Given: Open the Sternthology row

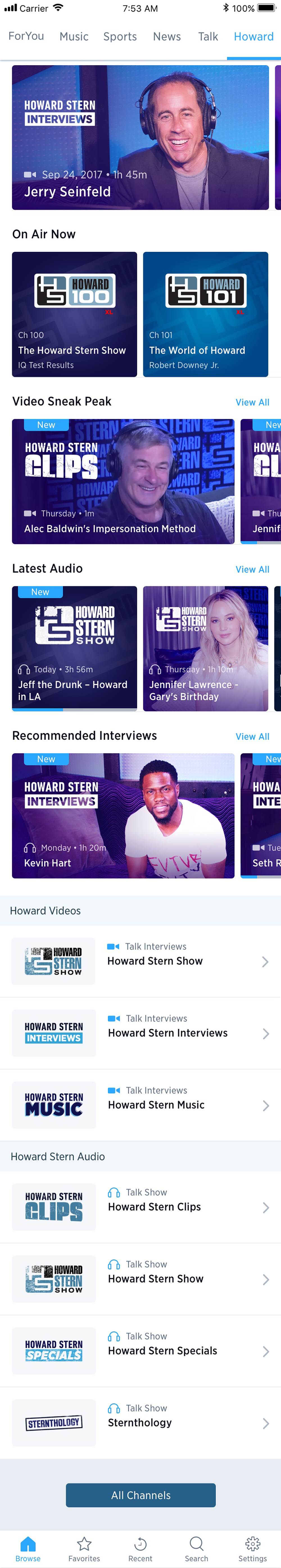Looking at the screenshot, I should click(x=140, y=1422).
